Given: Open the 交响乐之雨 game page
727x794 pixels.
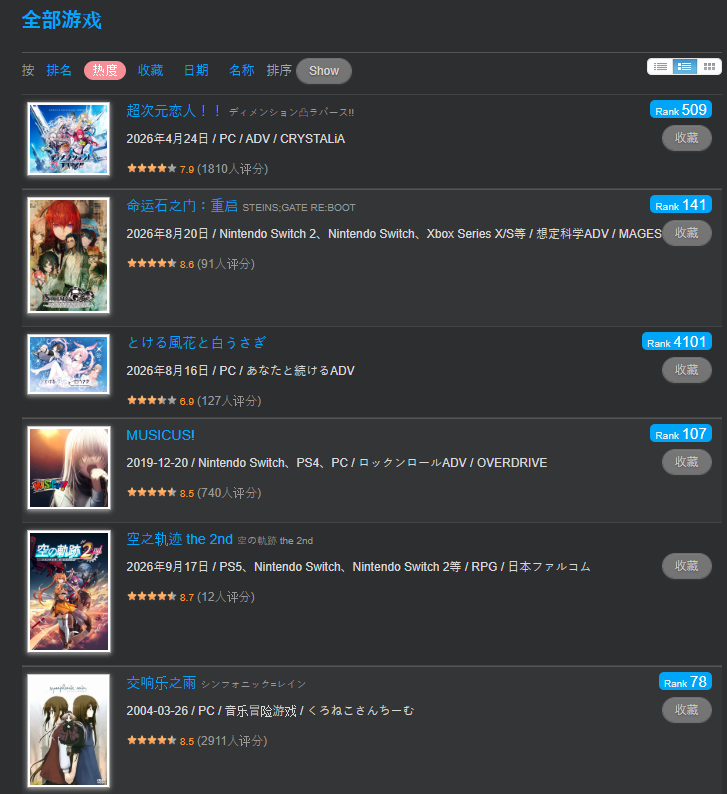Looking at the screenshot, I should (161, 683).
